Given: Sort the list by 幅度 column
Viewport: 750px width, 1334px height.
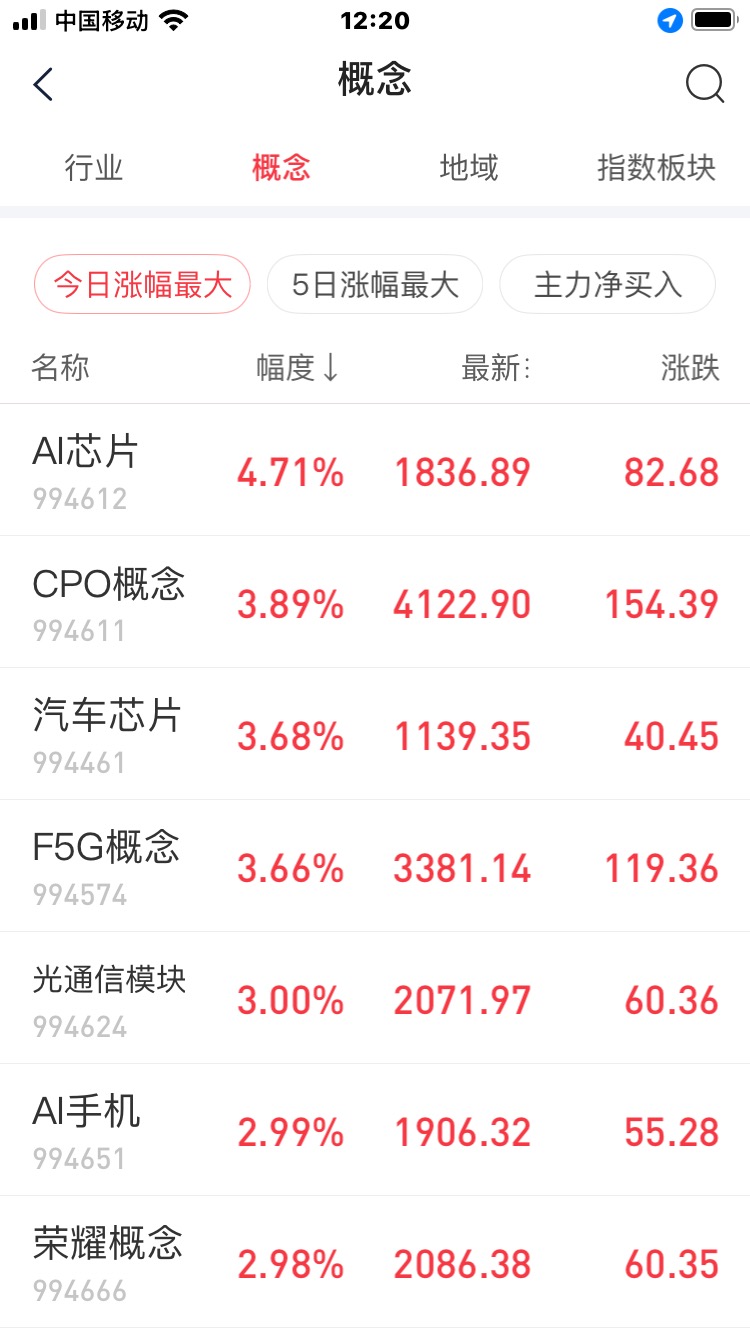Looking at the screenshot, I should pyautogui.click(x=299, y=368).
